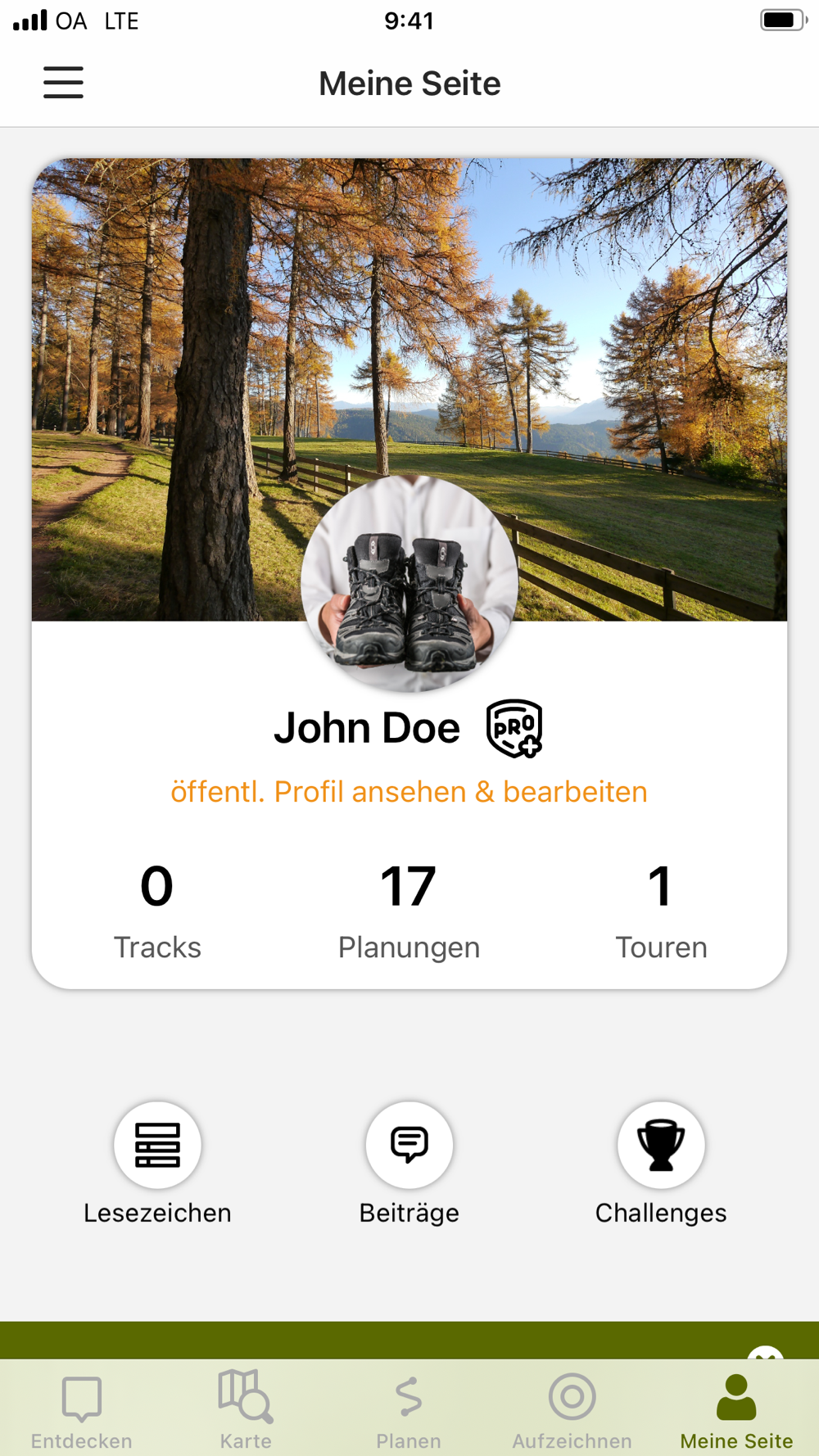The image size is (819, 1456).
Task: Select the Meine Seite tab
Action: (x=736, y=1411)
